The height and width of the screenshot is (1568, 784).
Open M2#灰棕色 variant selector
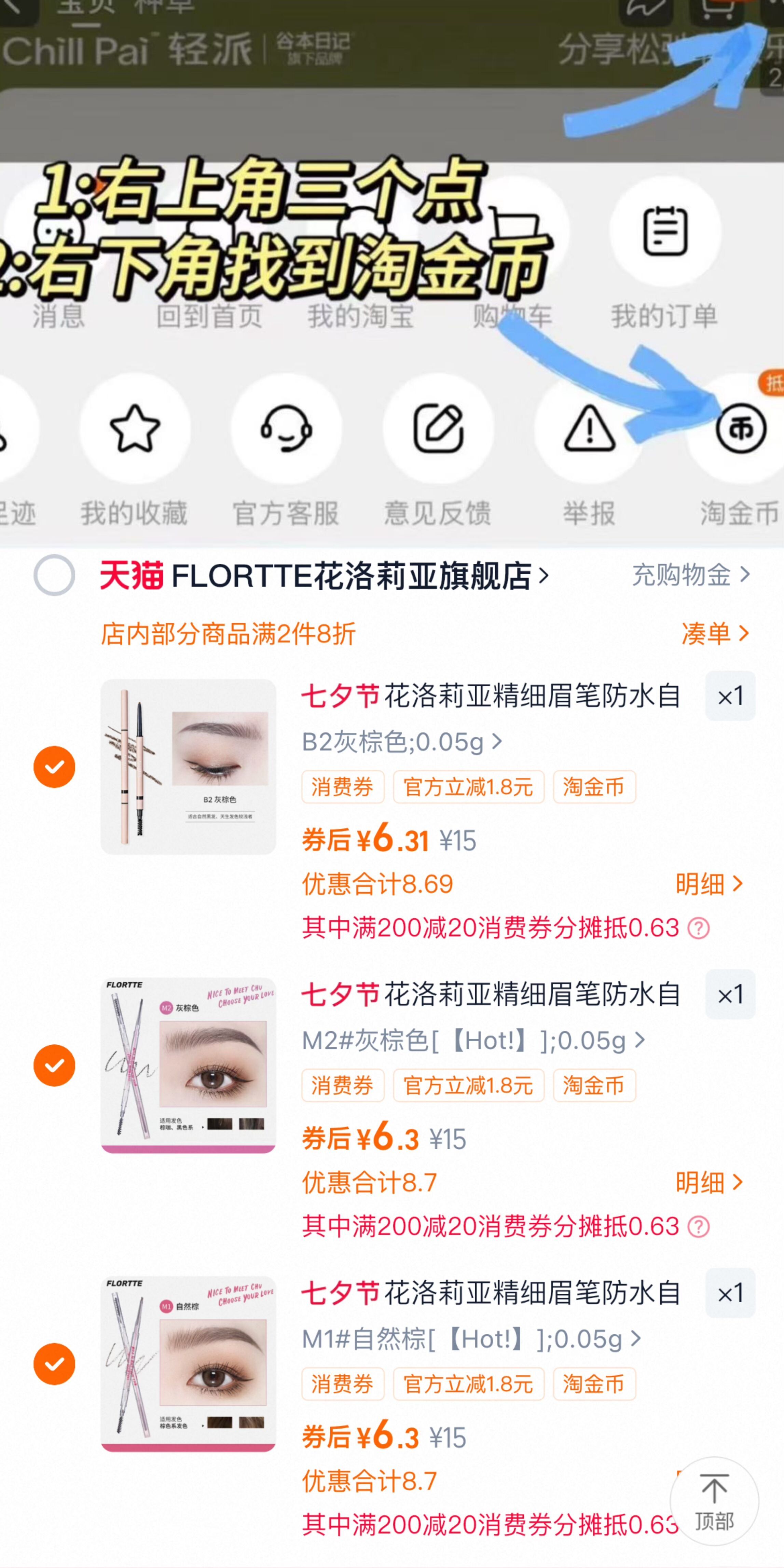[472, 1041]
